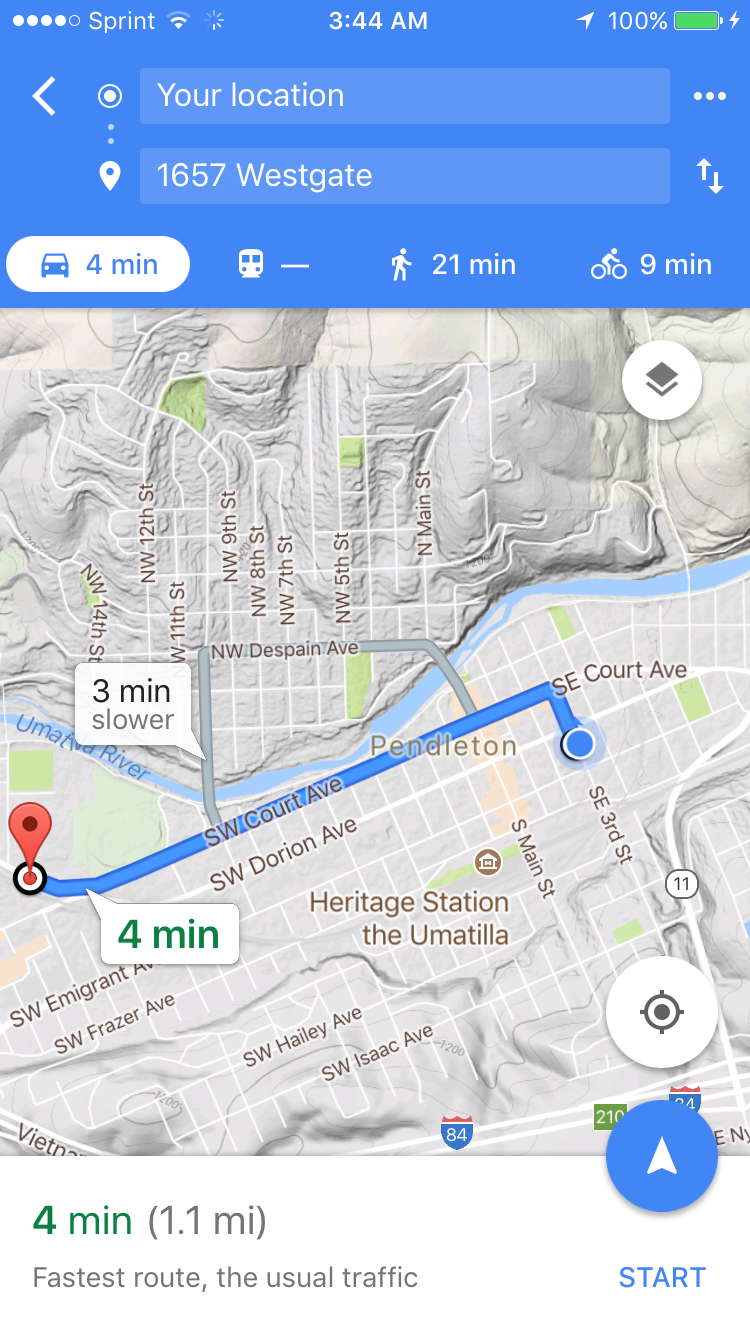The width and height of the screenshot is (750, 1334).
Task: Tap the blue navigation arrow button
Action: click(x=662, y=1156)
